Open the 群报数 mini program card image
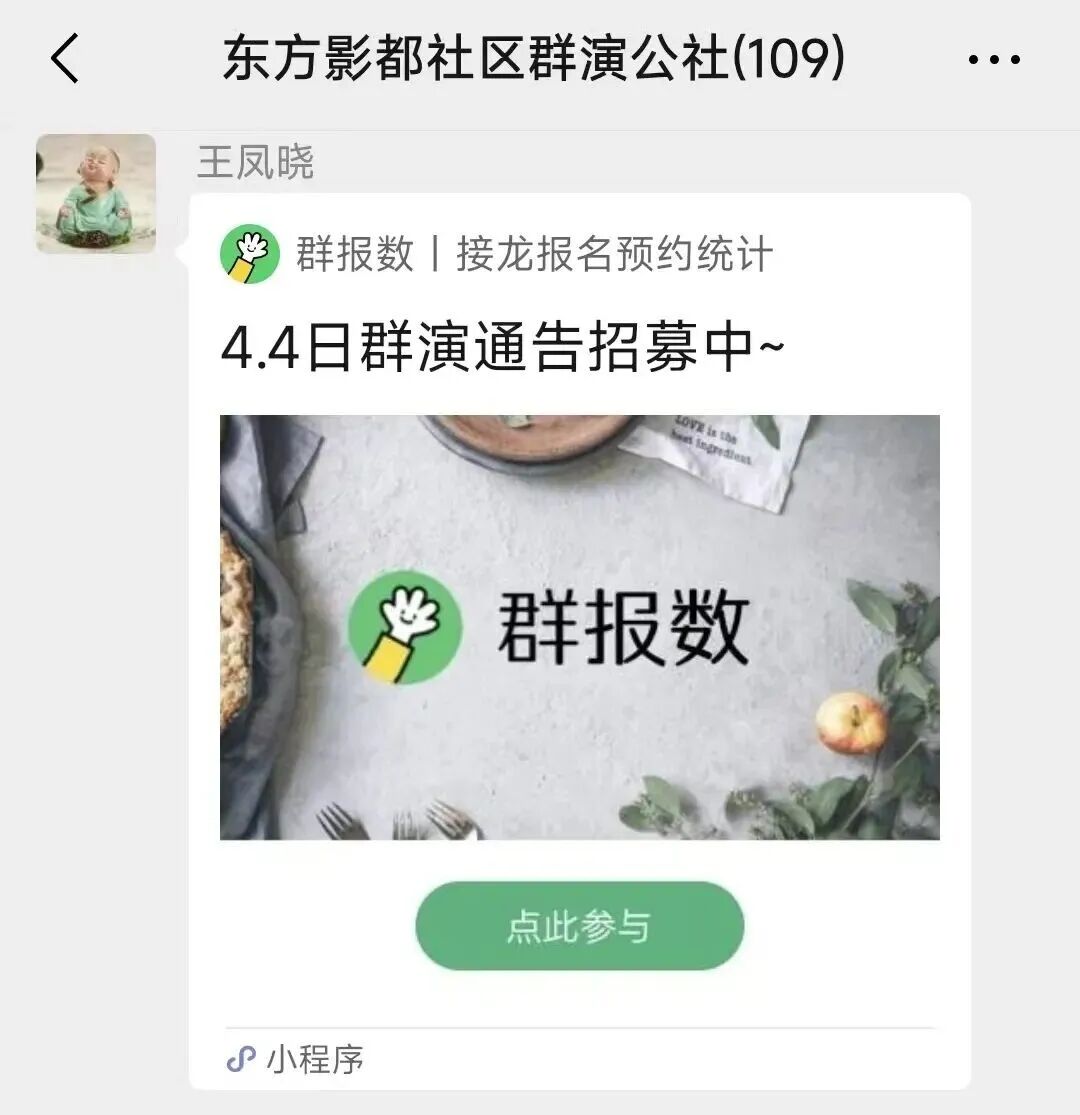The image size is (1080, 1115). [579, 627]
